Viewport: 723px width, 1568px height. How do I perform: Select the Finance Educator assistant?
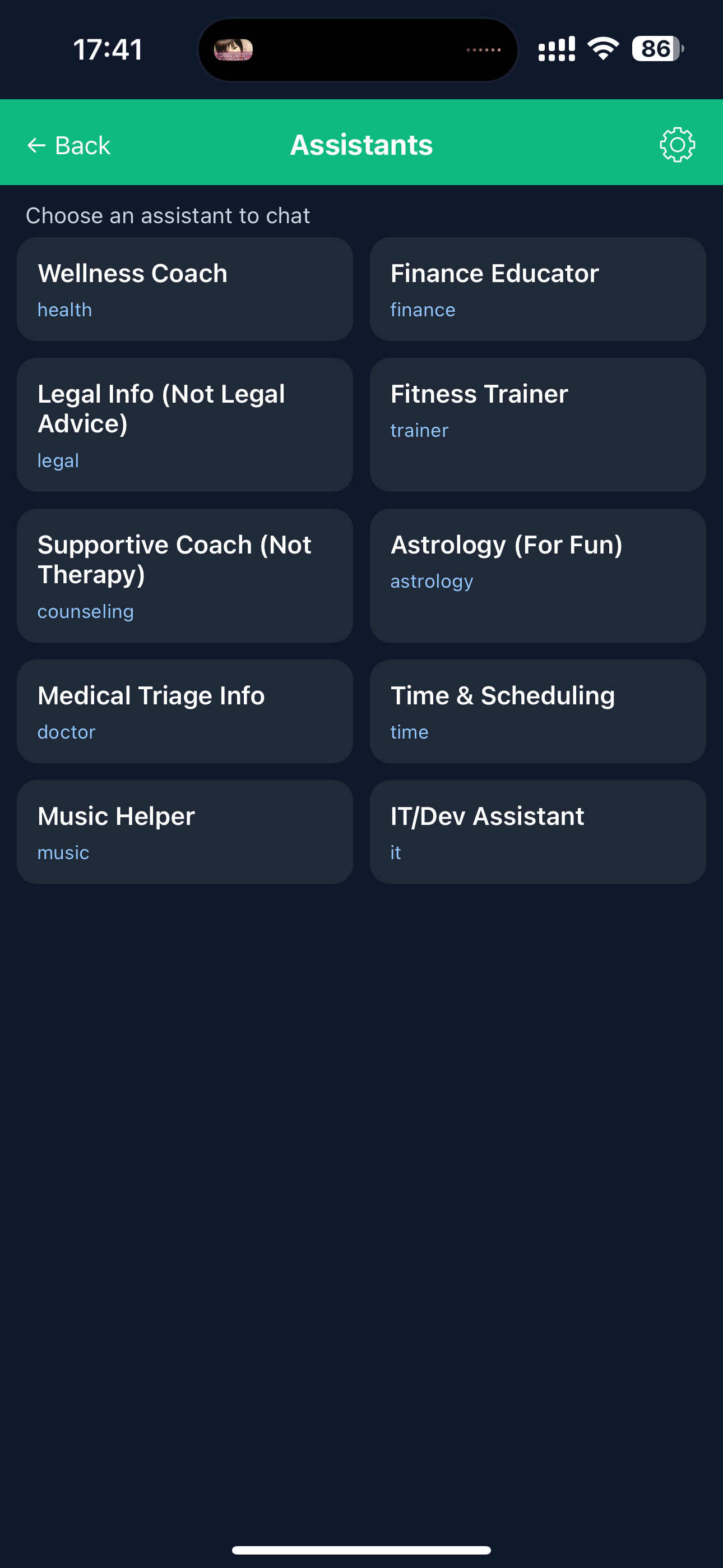[537, 289]
